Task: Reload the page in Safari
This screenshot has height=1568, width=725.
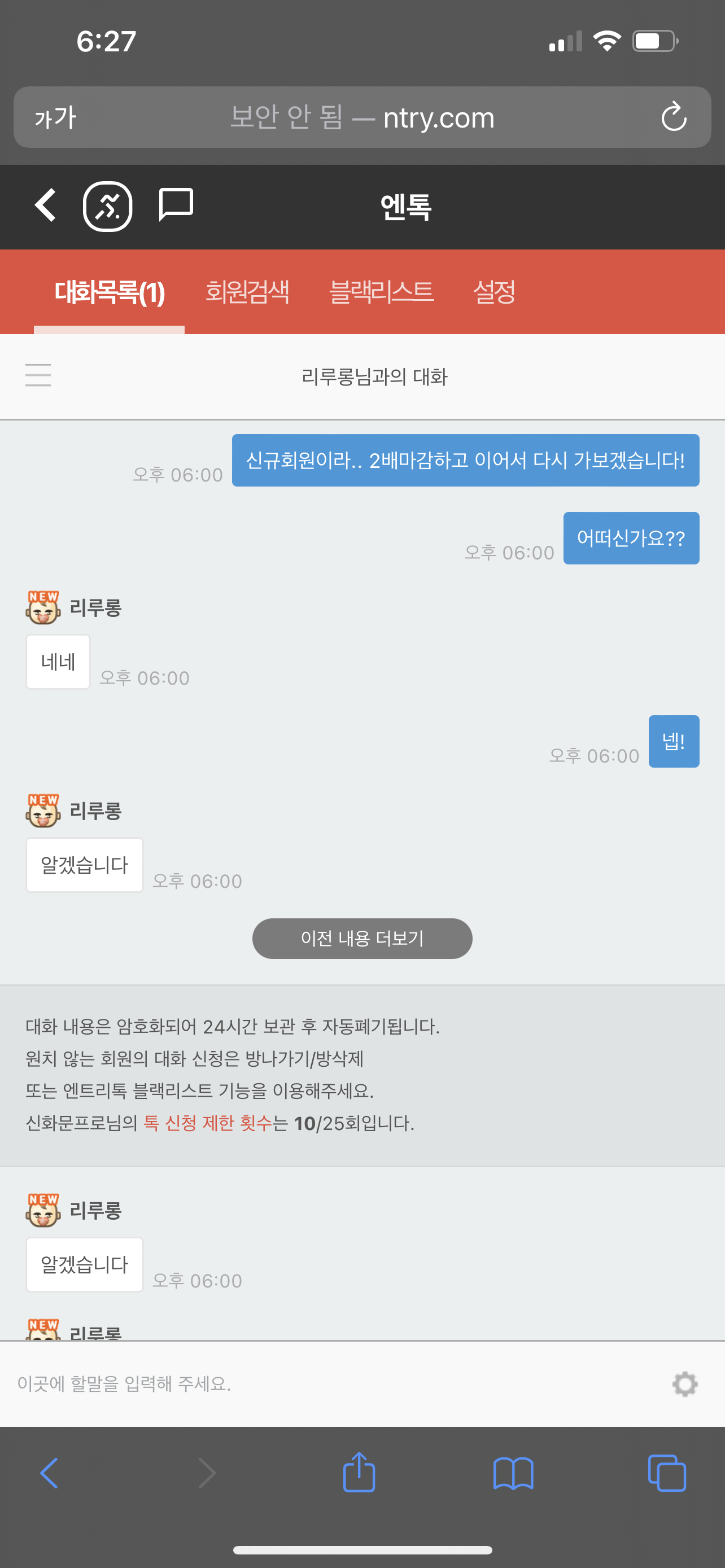Action: pos(674,117)
